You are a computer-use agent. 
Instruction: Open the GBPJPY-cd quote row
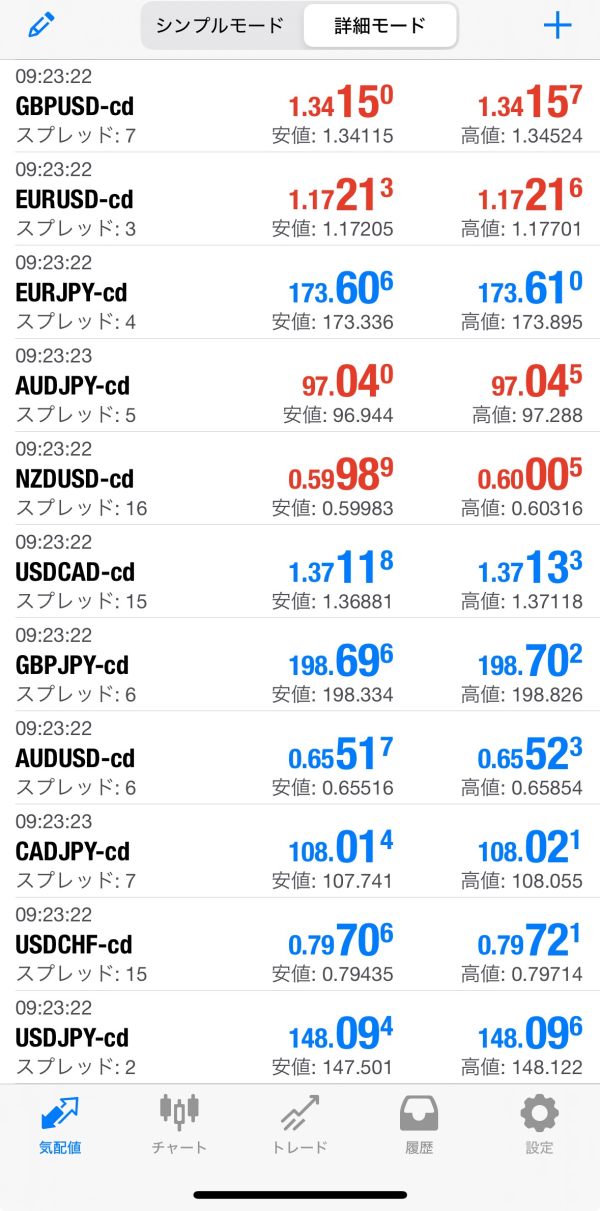pyautogui.click(x=300, y=664)
